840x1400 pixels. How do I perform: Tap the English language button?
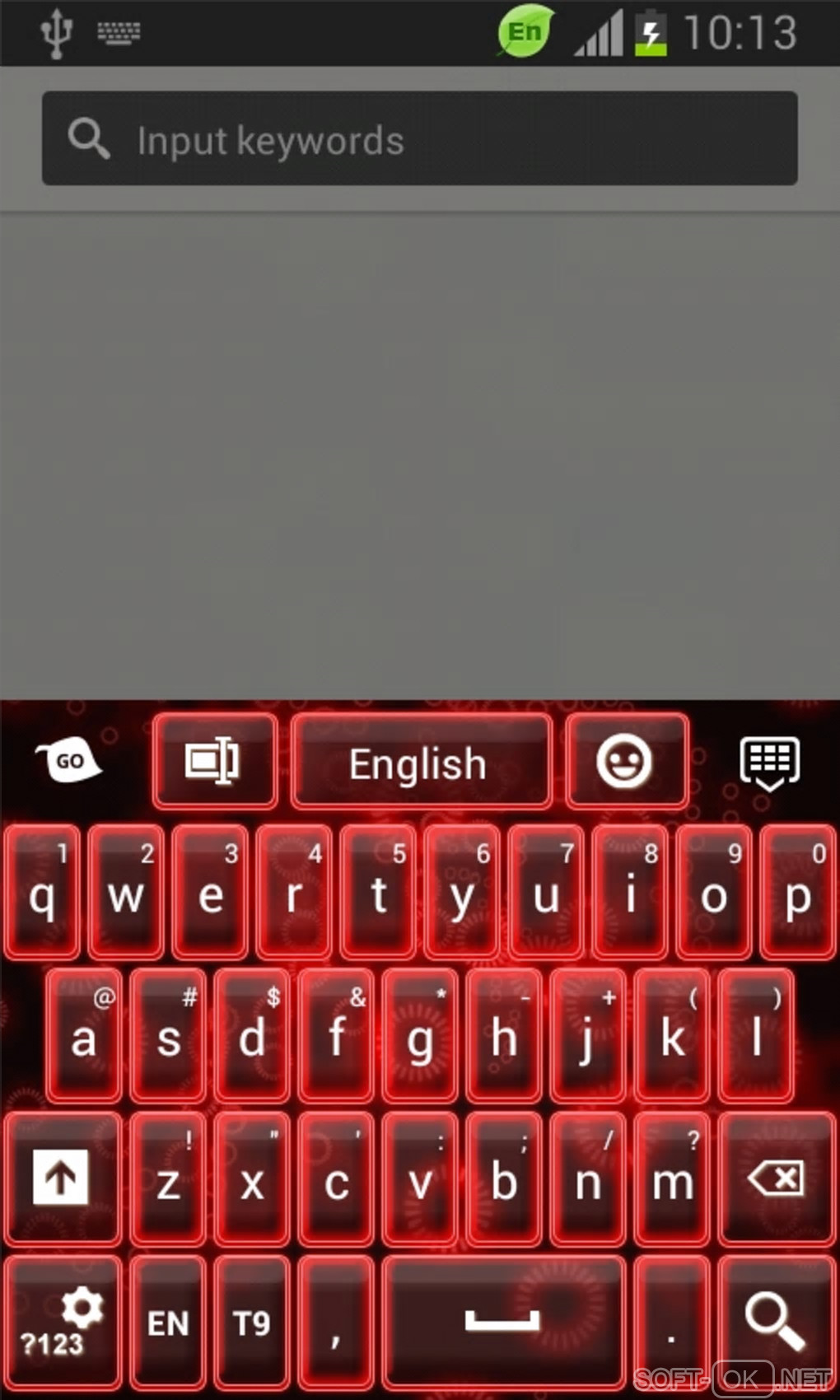pos(420,763)
